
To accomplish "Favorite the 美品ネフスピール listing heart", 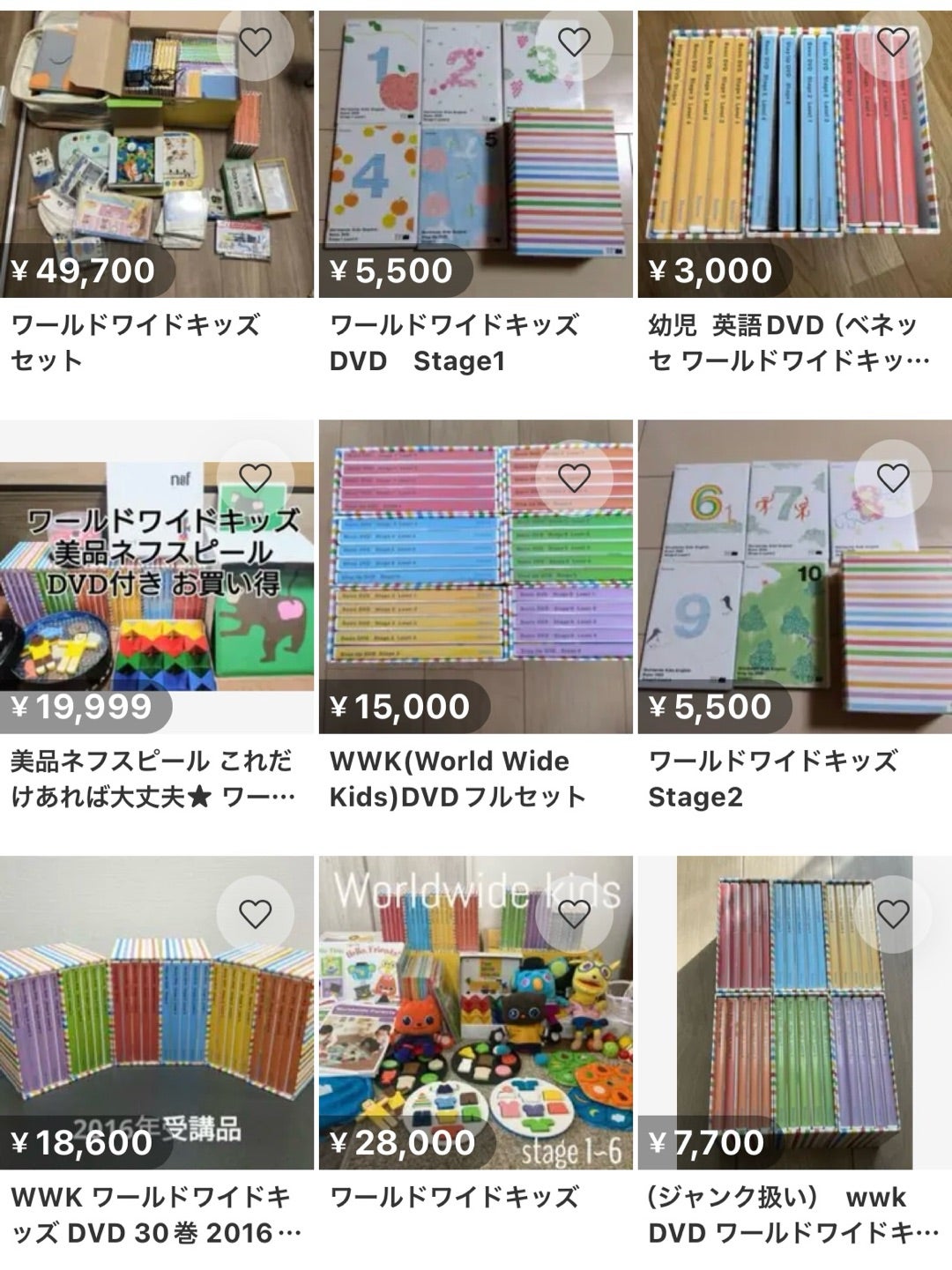I will [x=257, y=479].
